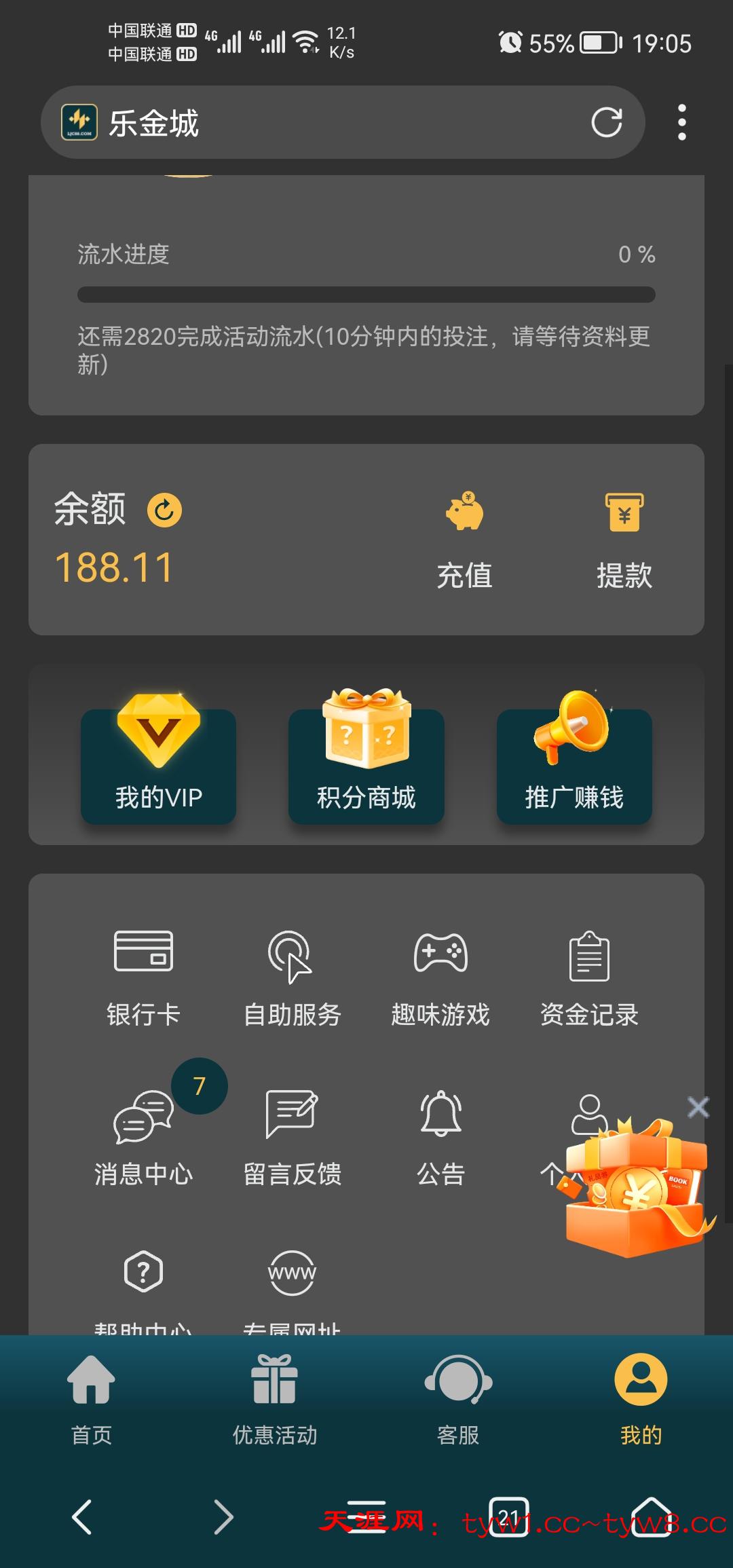
Task: Open 趣味游戏 fun games
Action: pyautogui.click(x=440, y=977)
